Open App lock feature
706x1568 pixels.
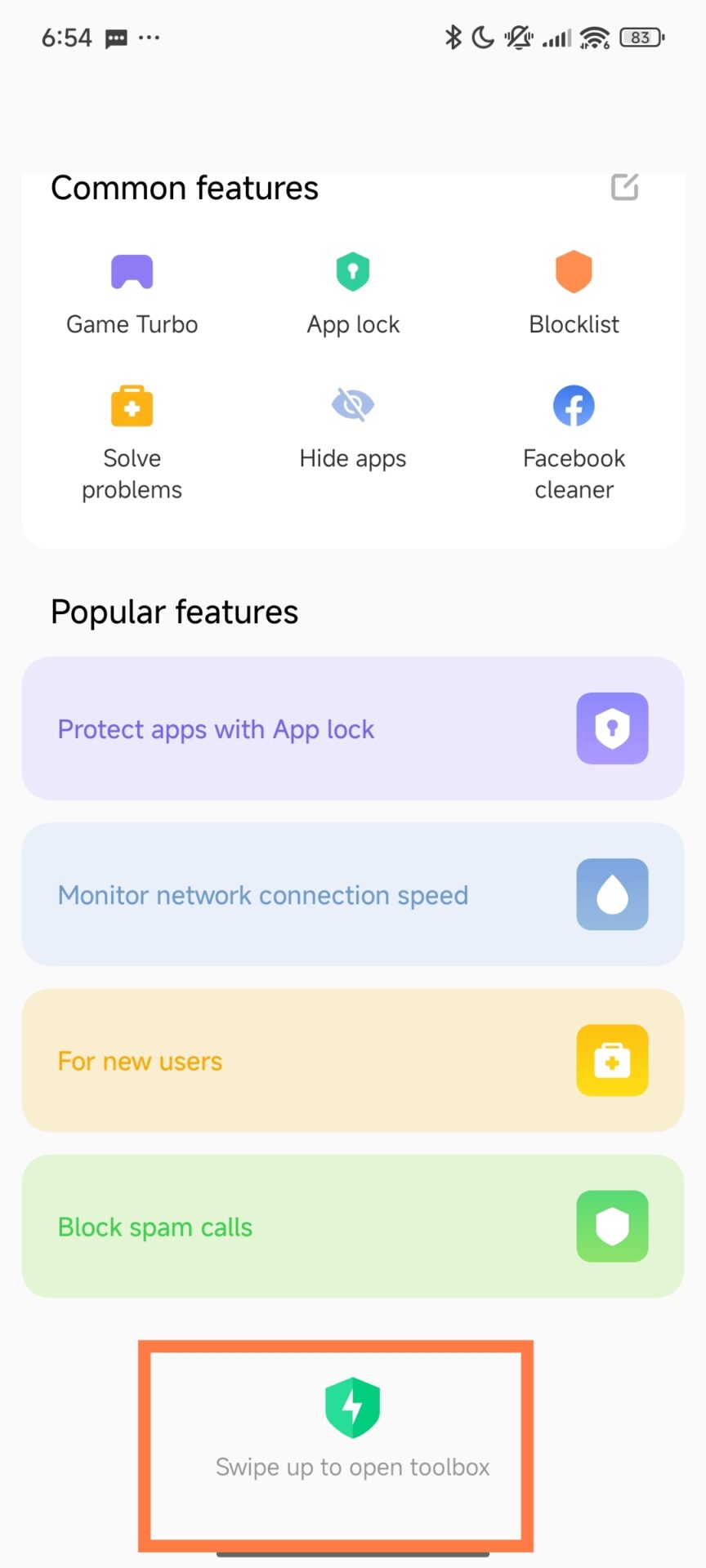pyautogui.click(x=353, y=292)
